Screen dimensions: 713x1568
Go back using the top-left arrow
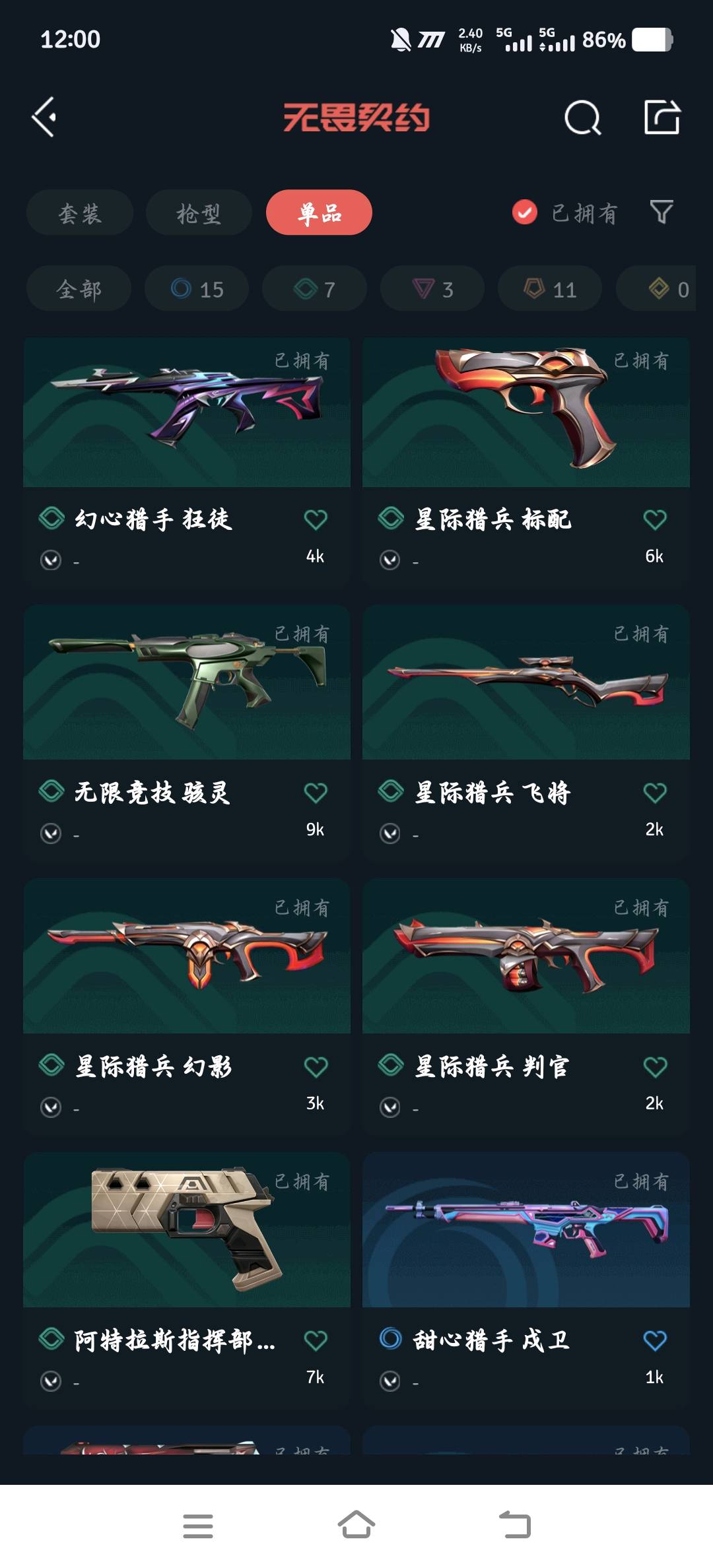point(44,117)
